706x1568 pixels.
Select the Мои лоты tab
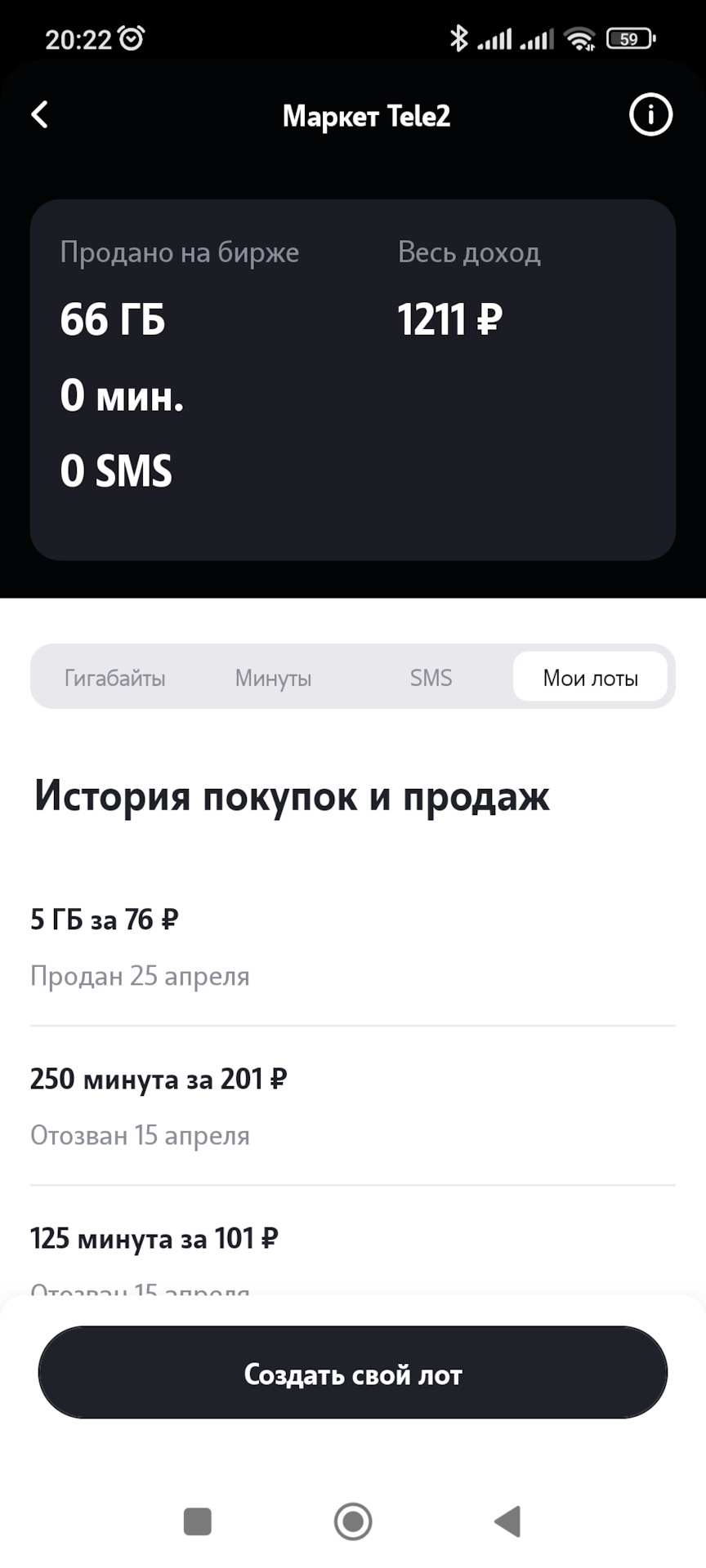[x=590, y=678]
